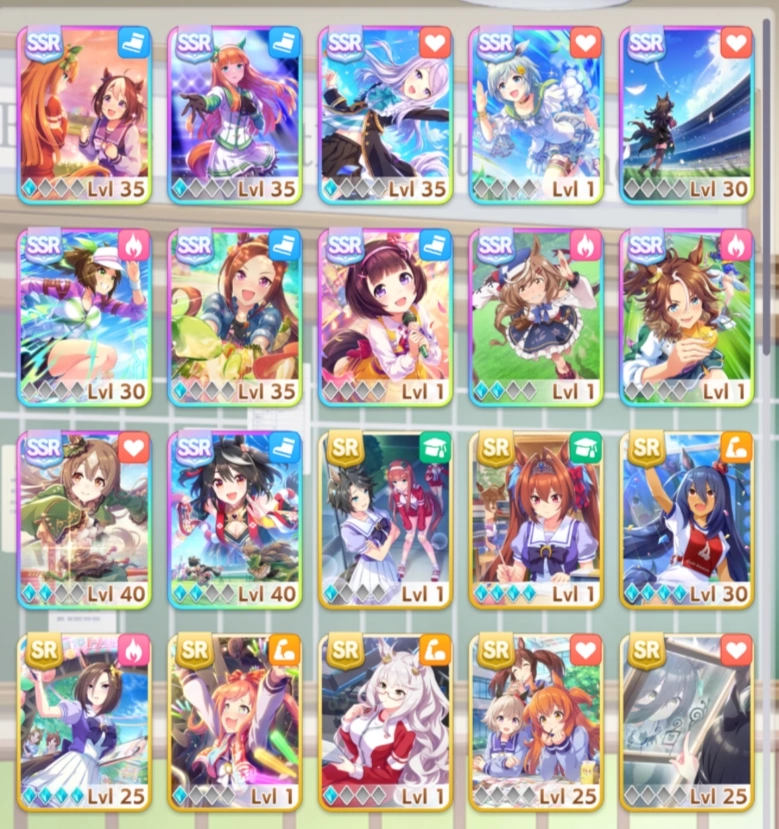Choose the Lvl 40 SSR speed card with the black-haired girl
This screenshot has width=779, height=829.
pyautogui.click(x=235, y=520)
